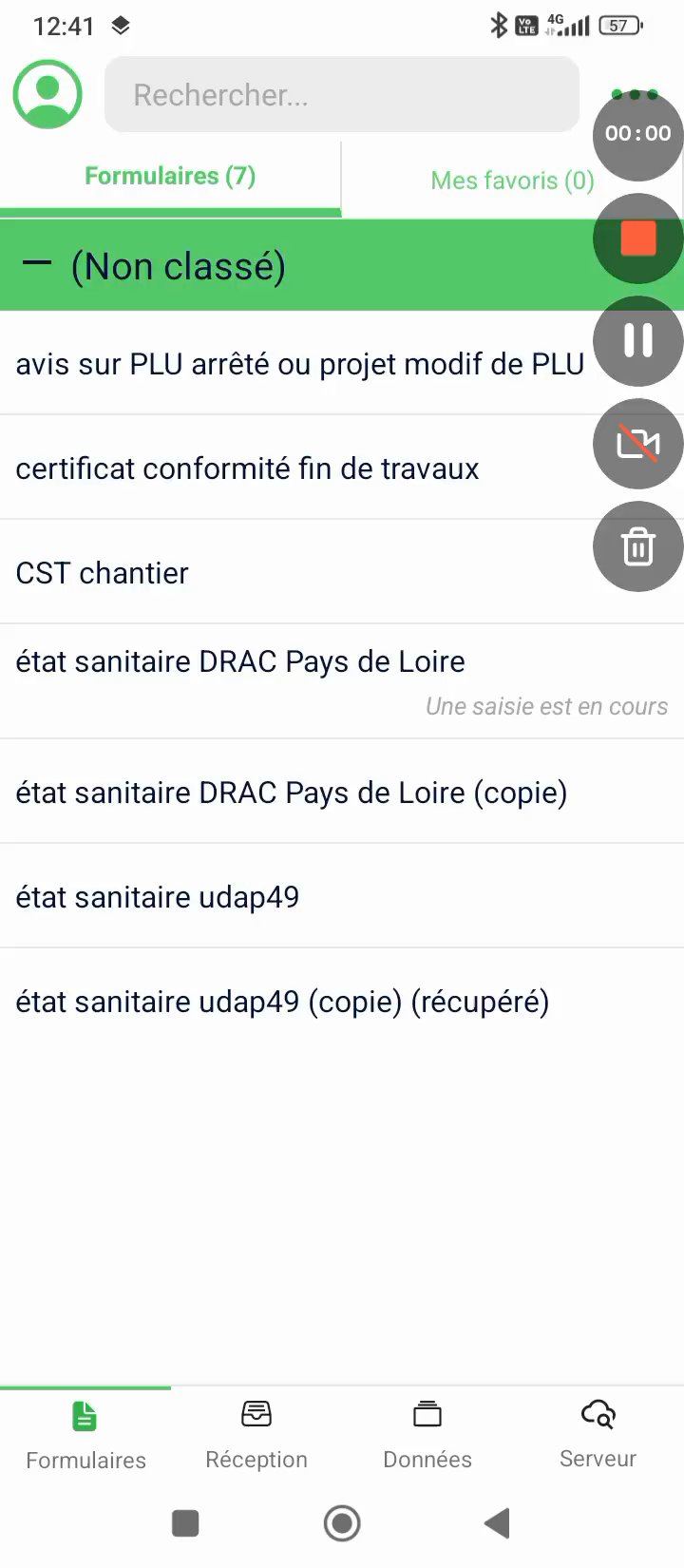684x1568 pixels.
Task: Stop the screen recording
Action: click(x=638, y=239)
